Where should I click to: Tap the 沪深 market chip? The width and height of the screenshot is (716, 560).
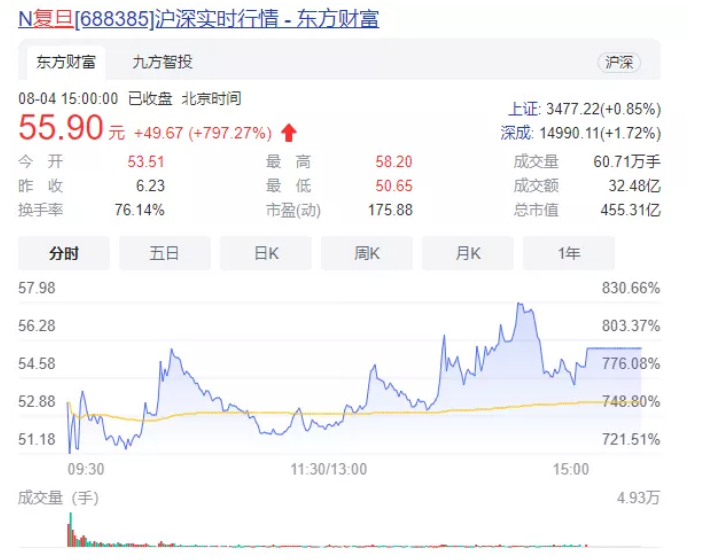pyautogui.click(x=619, y=63)
